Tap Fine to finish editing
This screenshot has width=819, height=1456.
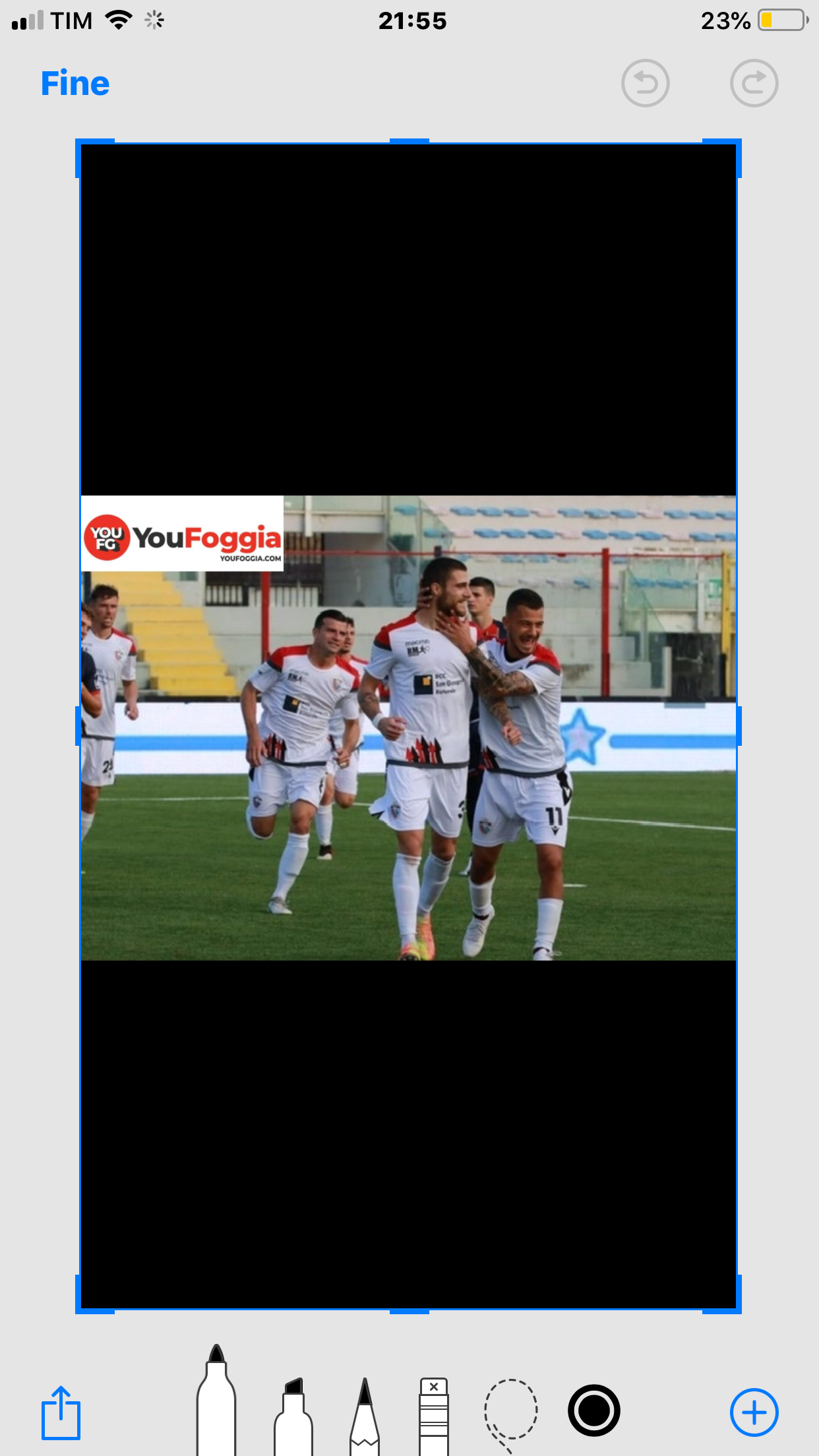tap(75, 84)
